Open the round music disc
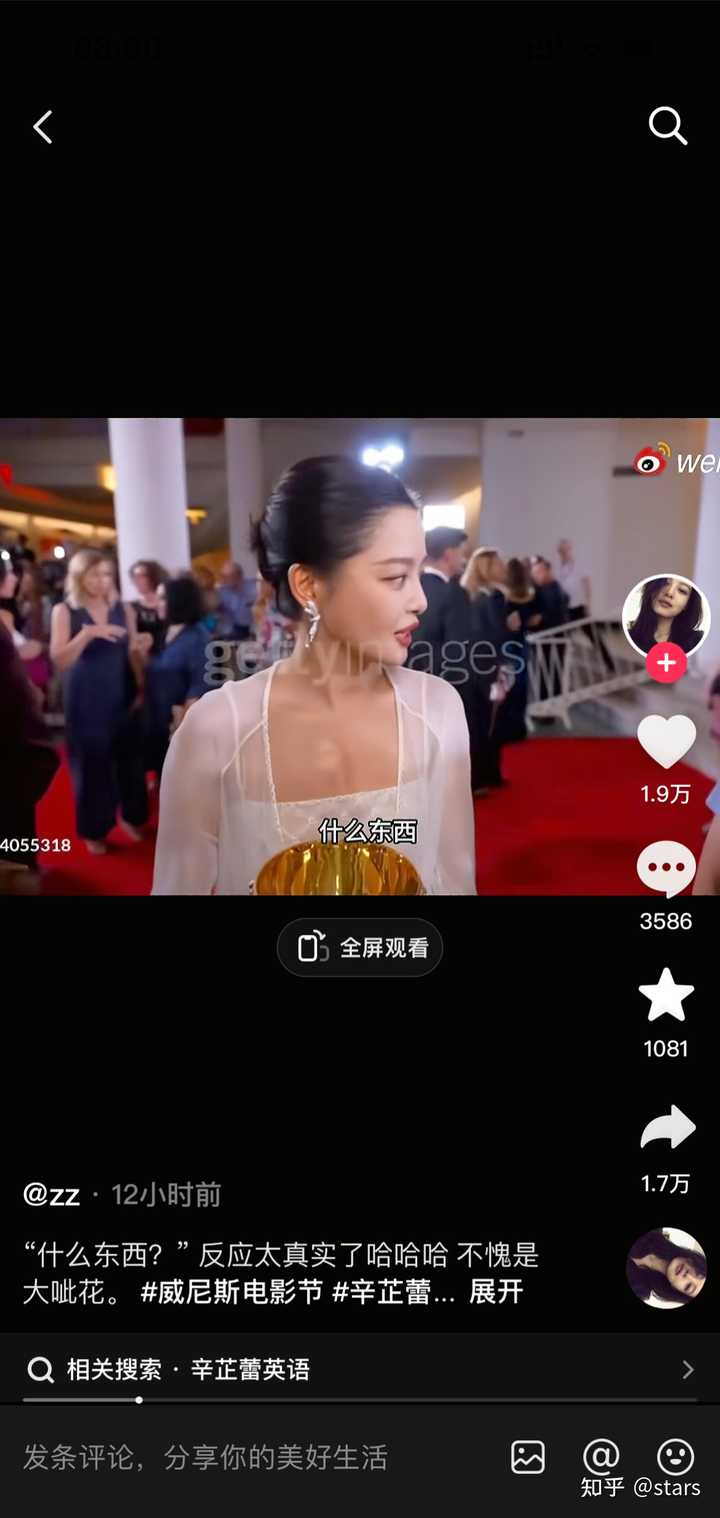The image size is (720, 1518). click(666, 1268)
